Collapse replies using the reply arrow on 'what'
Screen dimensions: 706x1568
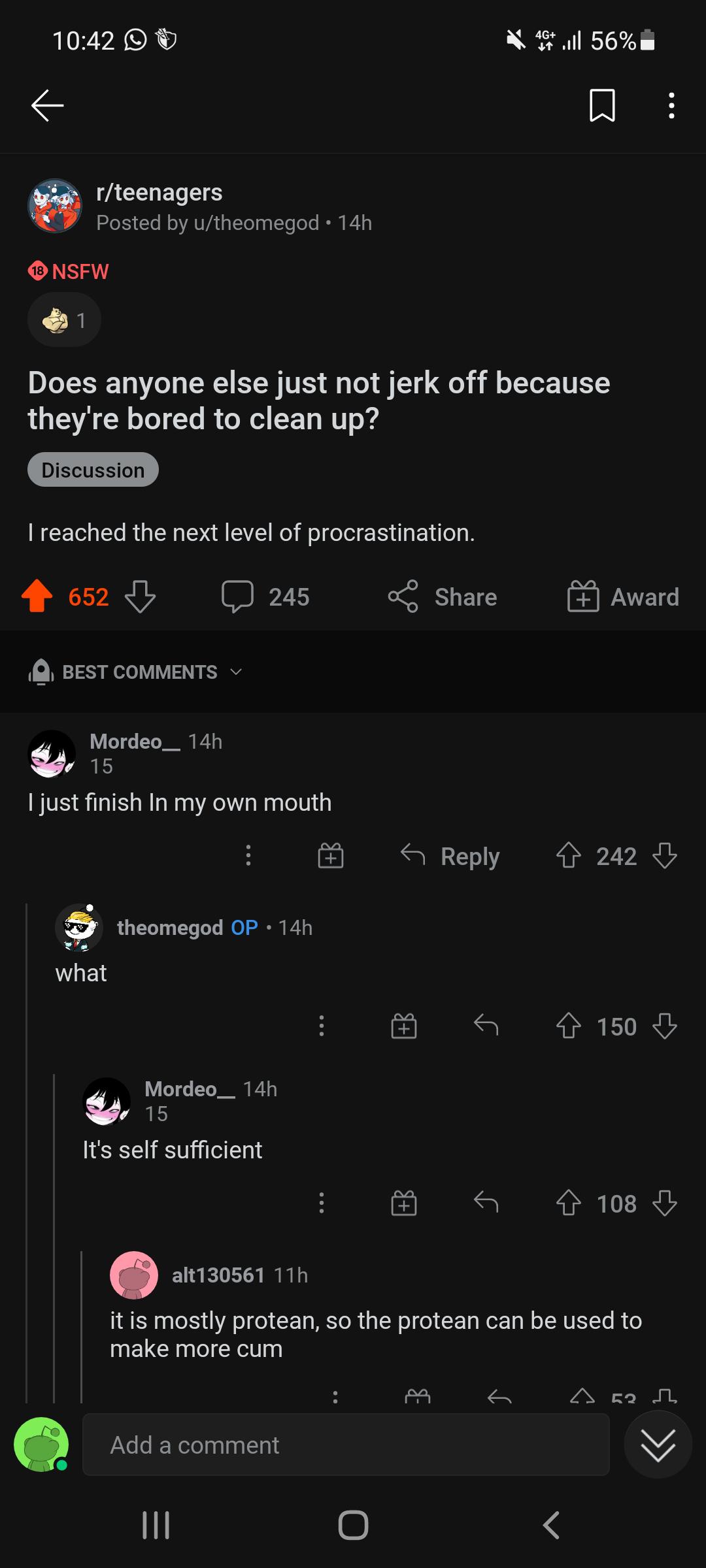[486, 1026]
